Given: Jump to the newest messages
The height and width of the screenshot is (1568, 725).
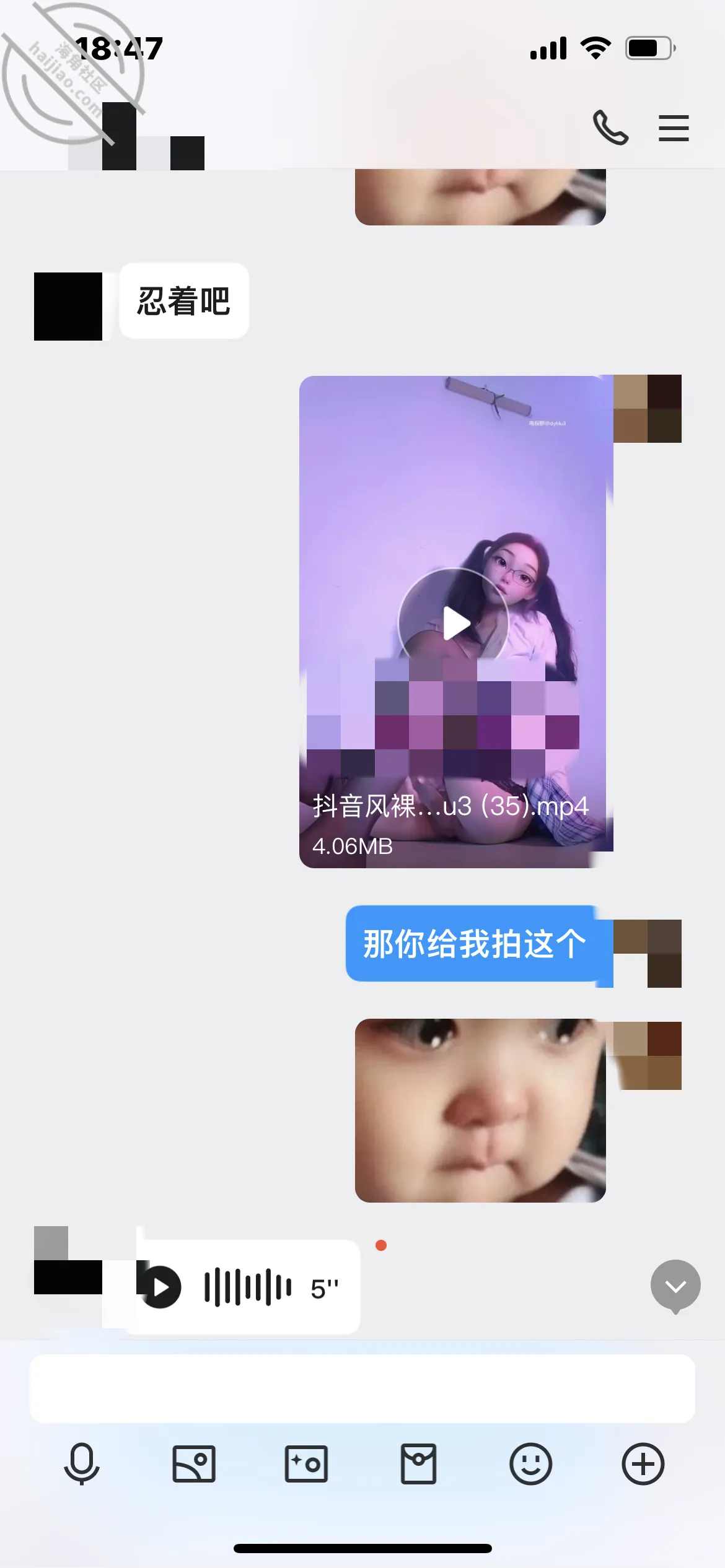Looking at the screenshot, I should (x=675, y=1286).
